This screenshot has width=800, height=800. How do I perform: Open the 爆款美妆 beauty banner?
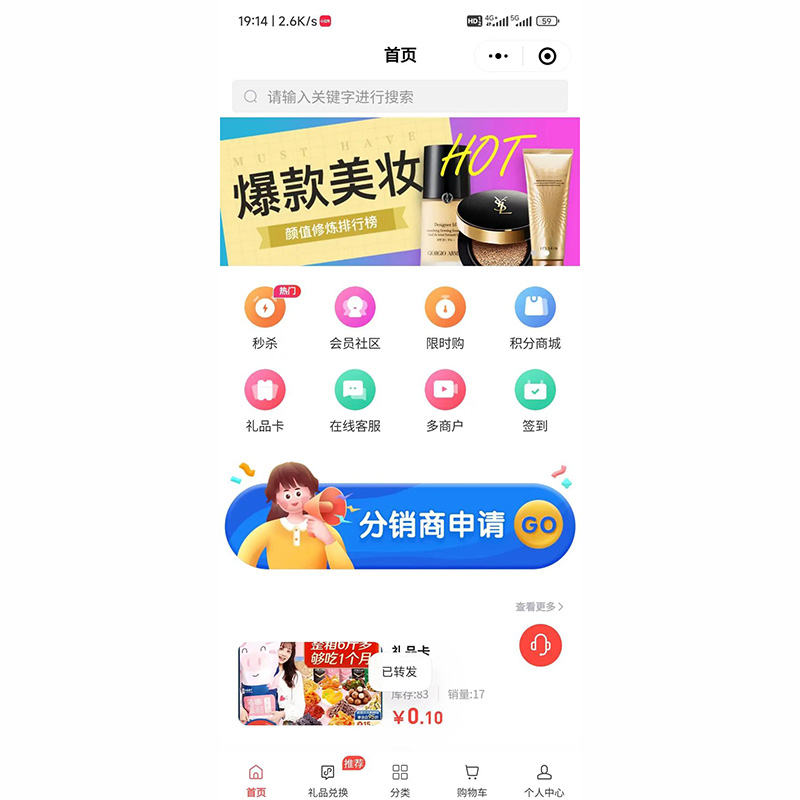pyautogui.click(x=400, y=192)
